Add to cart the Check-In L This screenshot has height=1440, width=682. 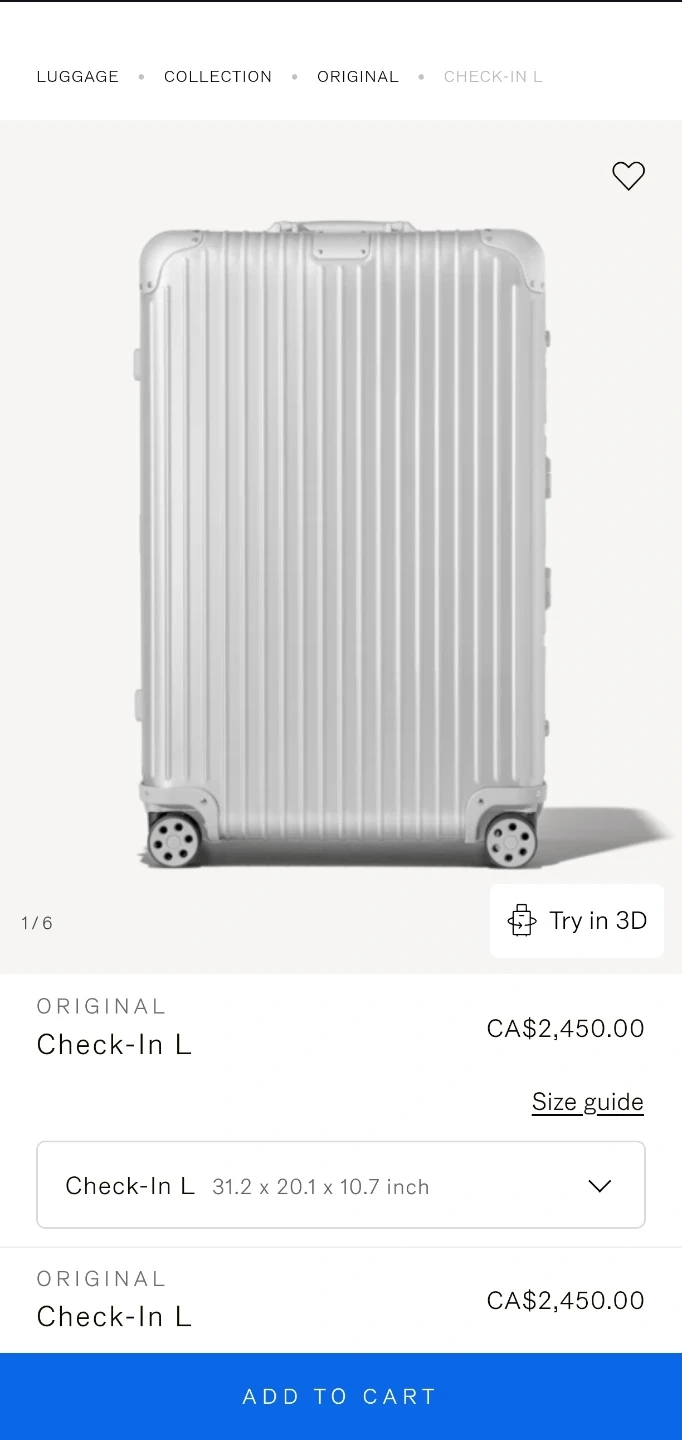click(x=341, y=1396)
